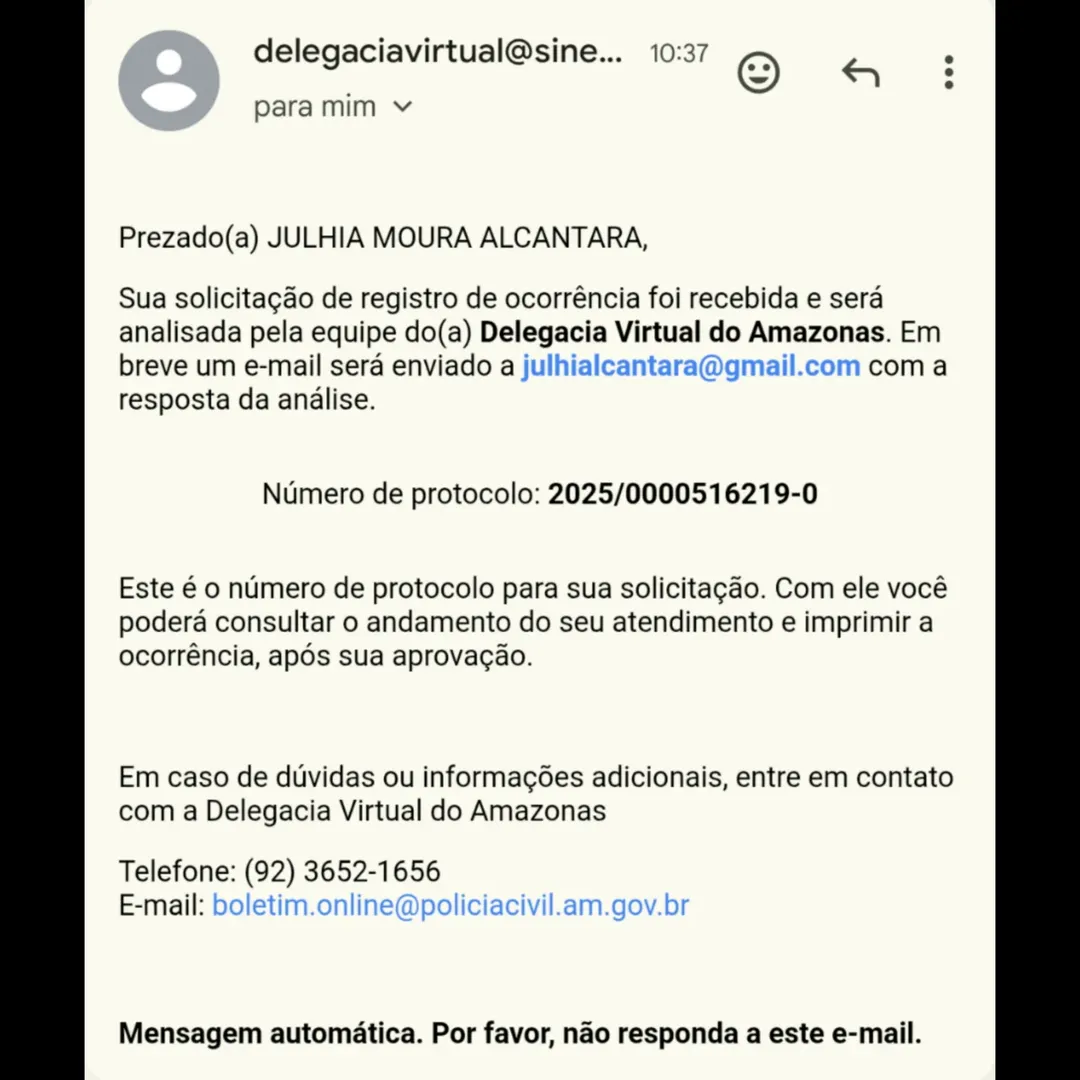This screenshot has height=1080, width=1080.
Task: Reply to the delegaciavirtual email
Action: pos(860,73)
